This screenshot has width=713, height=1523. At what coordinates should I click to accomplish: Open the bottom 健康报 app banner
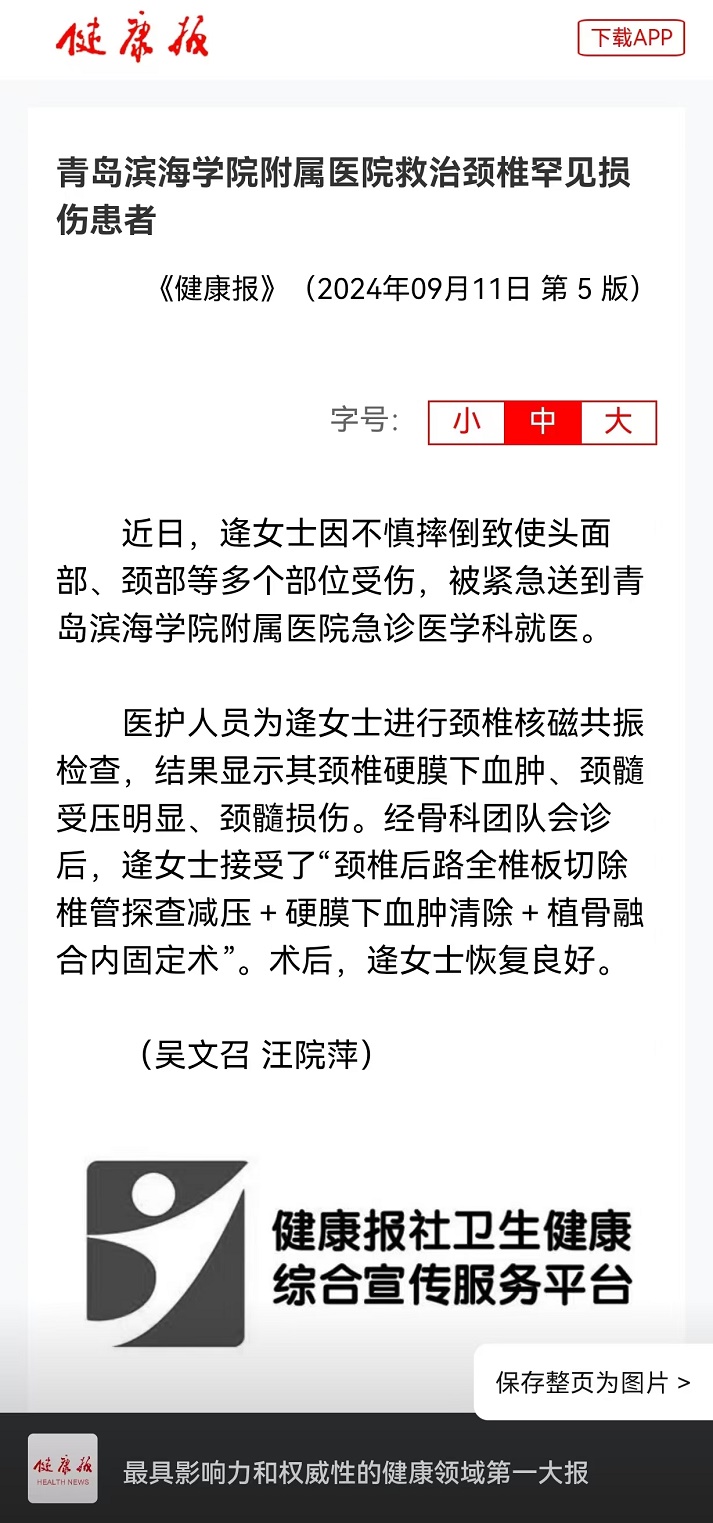(356, 1468)
